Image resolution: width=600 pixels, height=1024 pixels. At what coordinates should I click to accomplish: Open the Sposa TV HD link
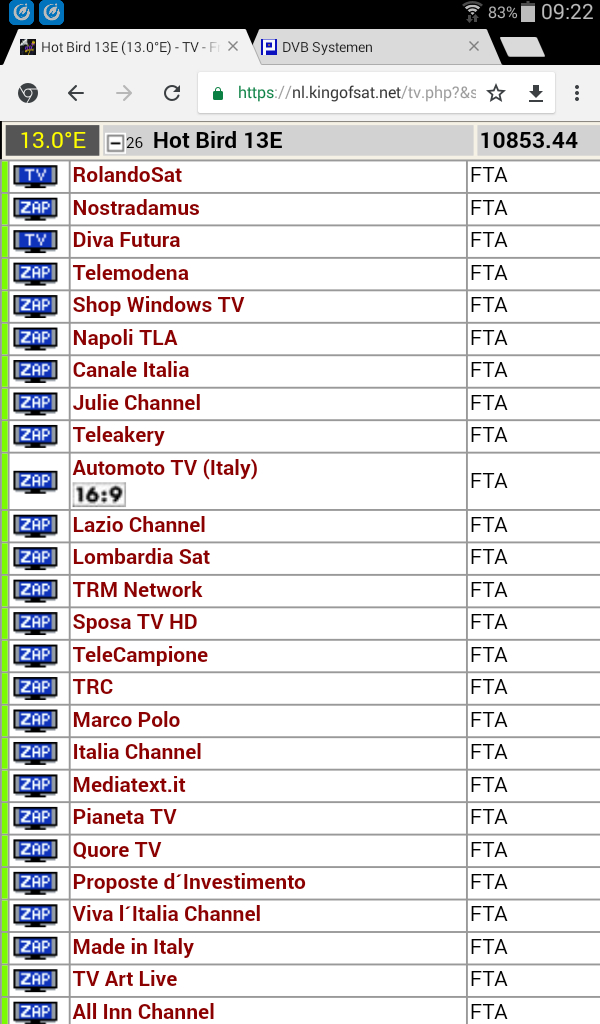(x=135, y=622)
